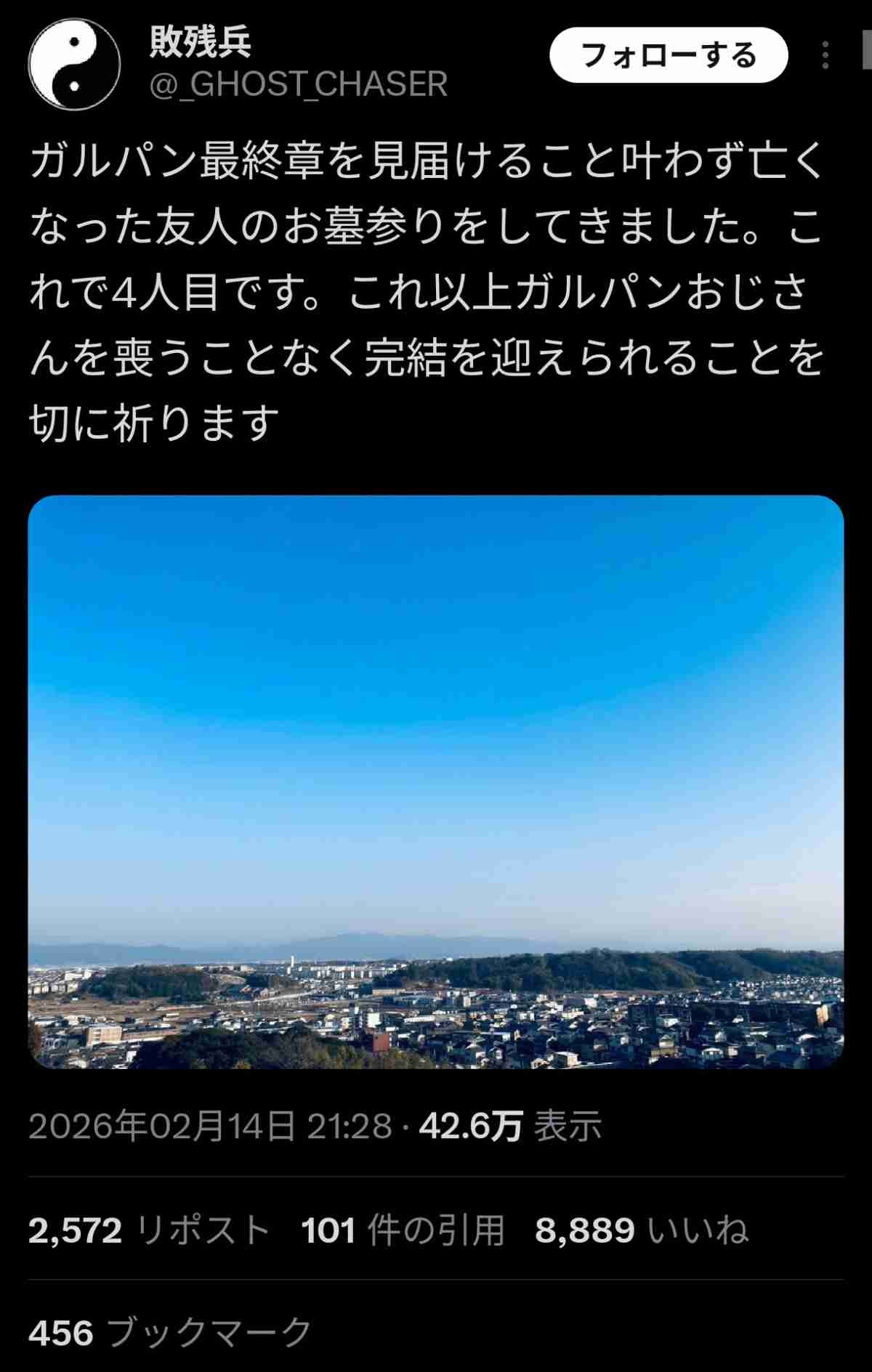The width and height of the screenshot is (872, 1372).
Task: See who liked via 8,889 いいね
Action: click(x=641, y=1230)
